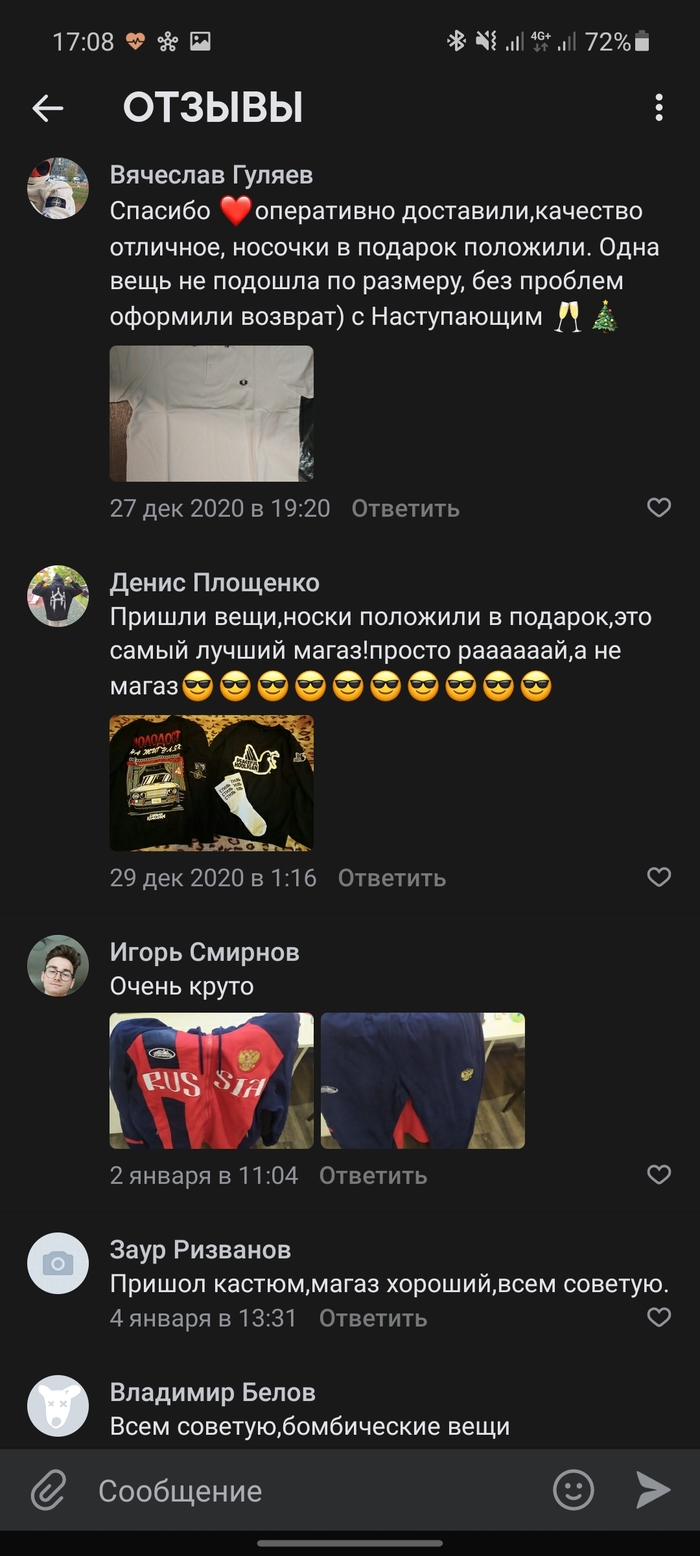
Task: Focus the Сообщение text field
Action: tap(310, 1491)
